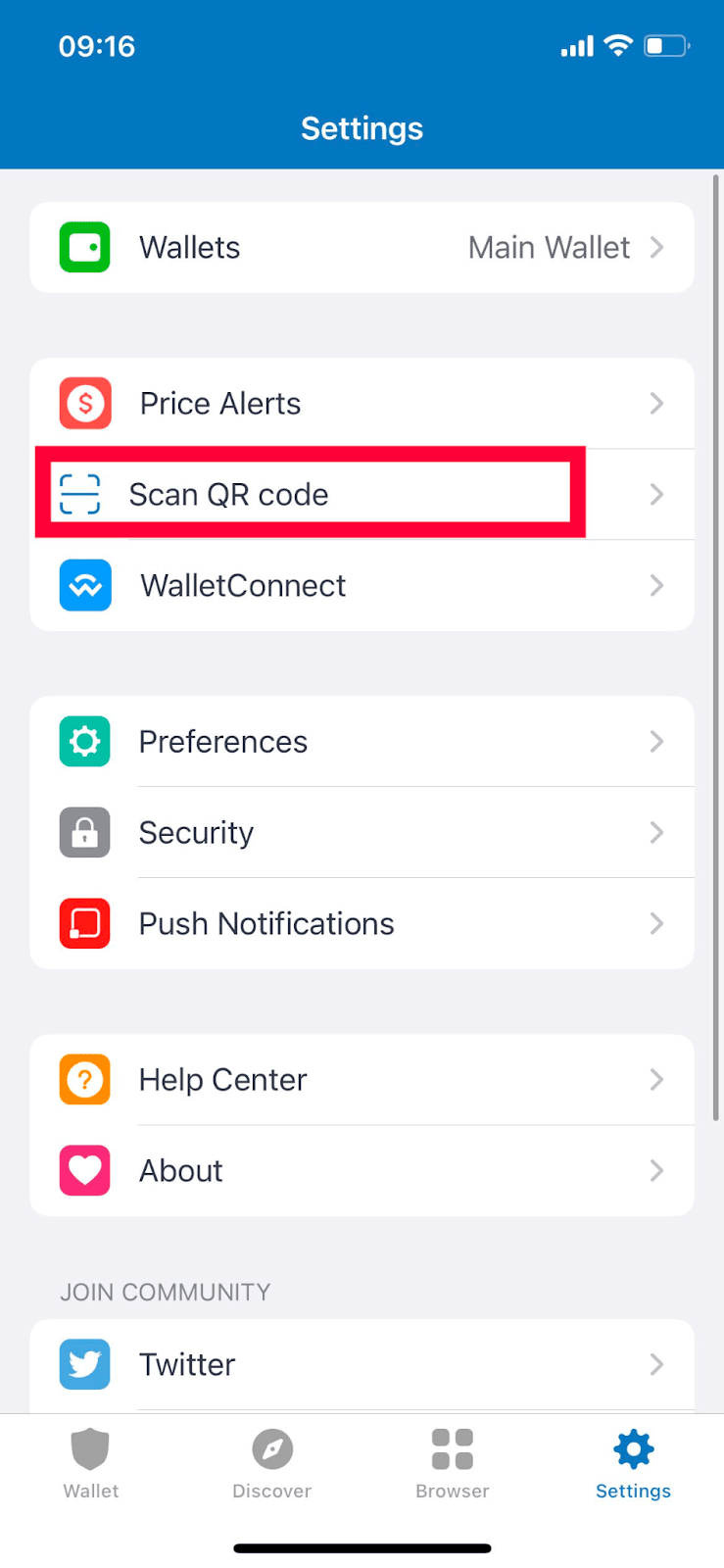Visit the Help Center
This screenshot has width=724, height=1568.
tap(362, 1079)
